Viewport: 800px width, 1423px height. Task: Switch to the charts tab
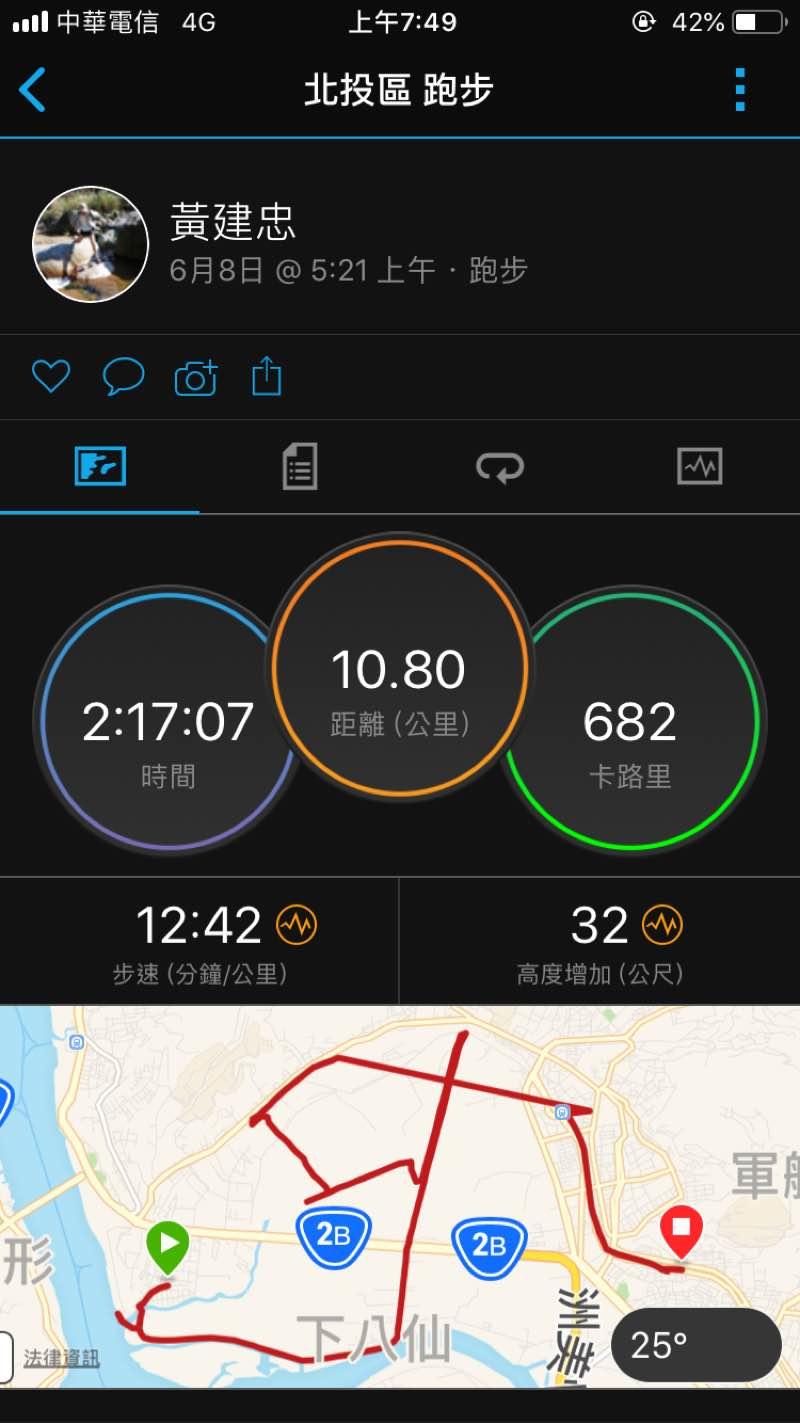pyautogui.click(x=699, y=466)
